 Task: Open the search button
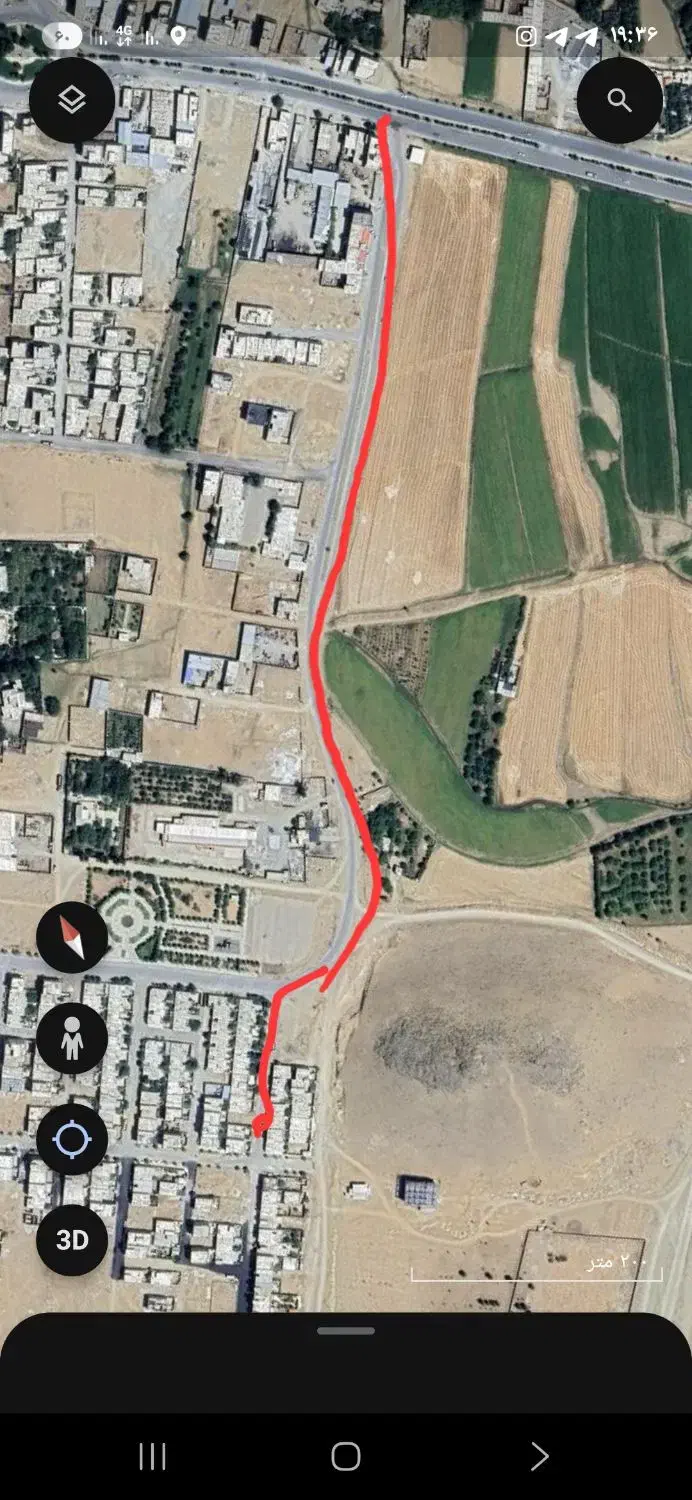pyautogui.click(x=620, y=100)
